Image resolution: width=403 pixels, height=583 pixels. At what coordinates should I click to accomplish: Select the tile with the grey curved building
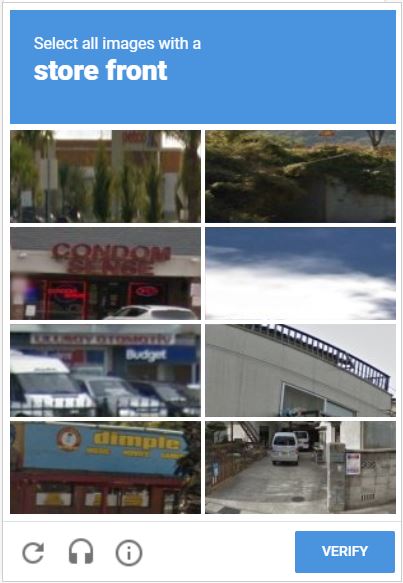[300, 370]
